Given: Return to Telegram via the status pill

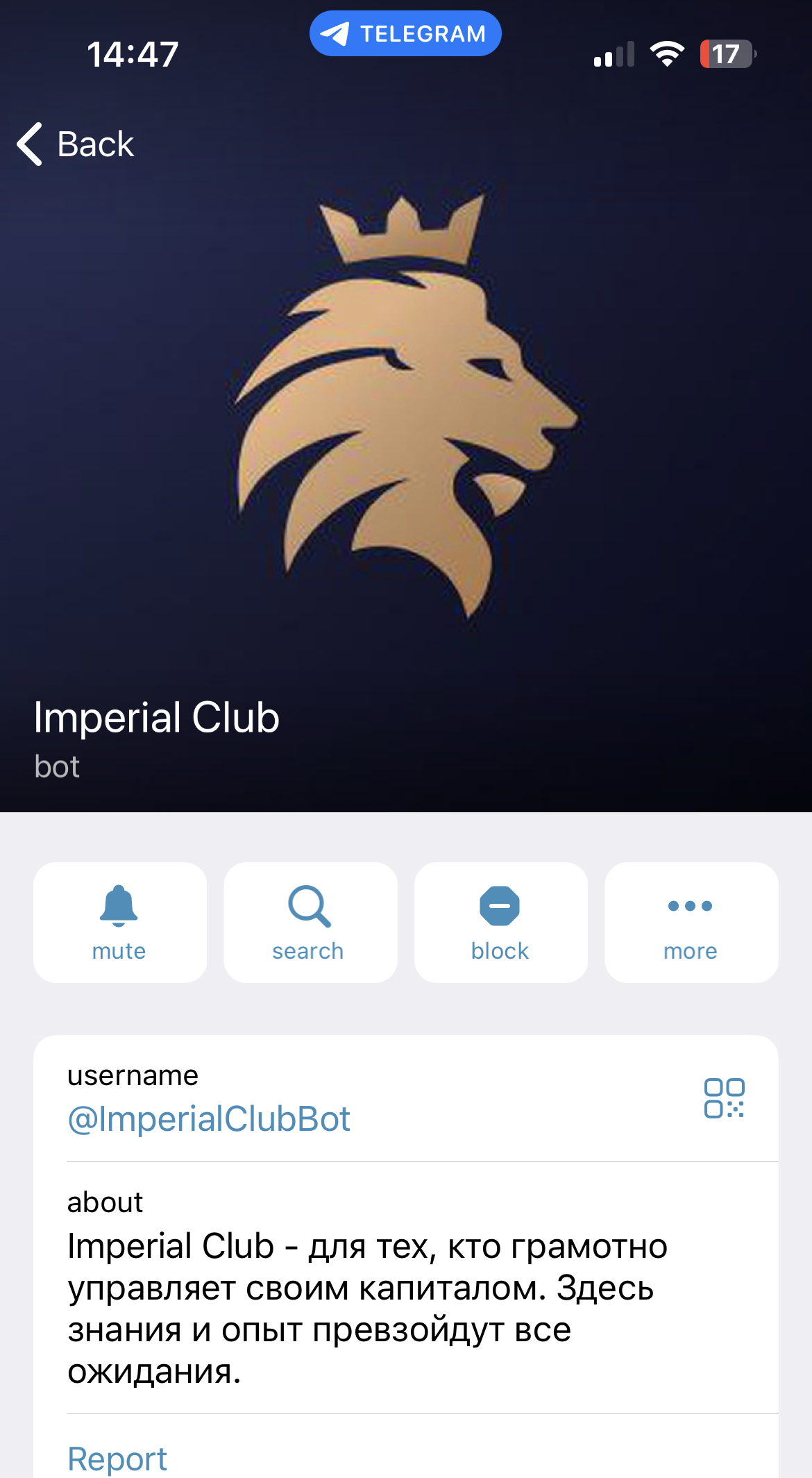Looking at the screenshot, I should pos(405,33).
